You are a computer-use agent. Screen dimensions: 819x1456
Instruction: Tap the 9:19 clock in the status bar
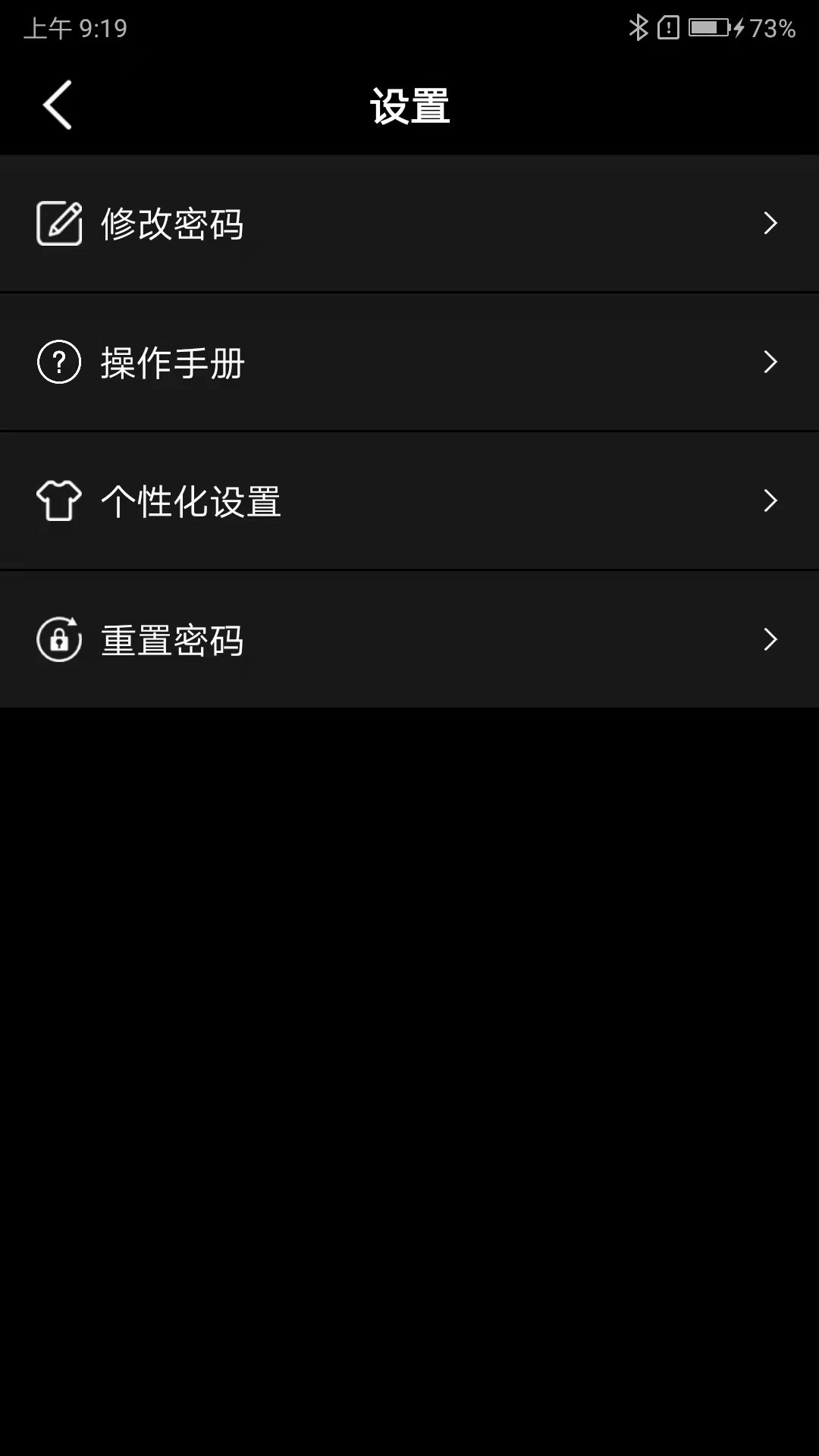74,28
